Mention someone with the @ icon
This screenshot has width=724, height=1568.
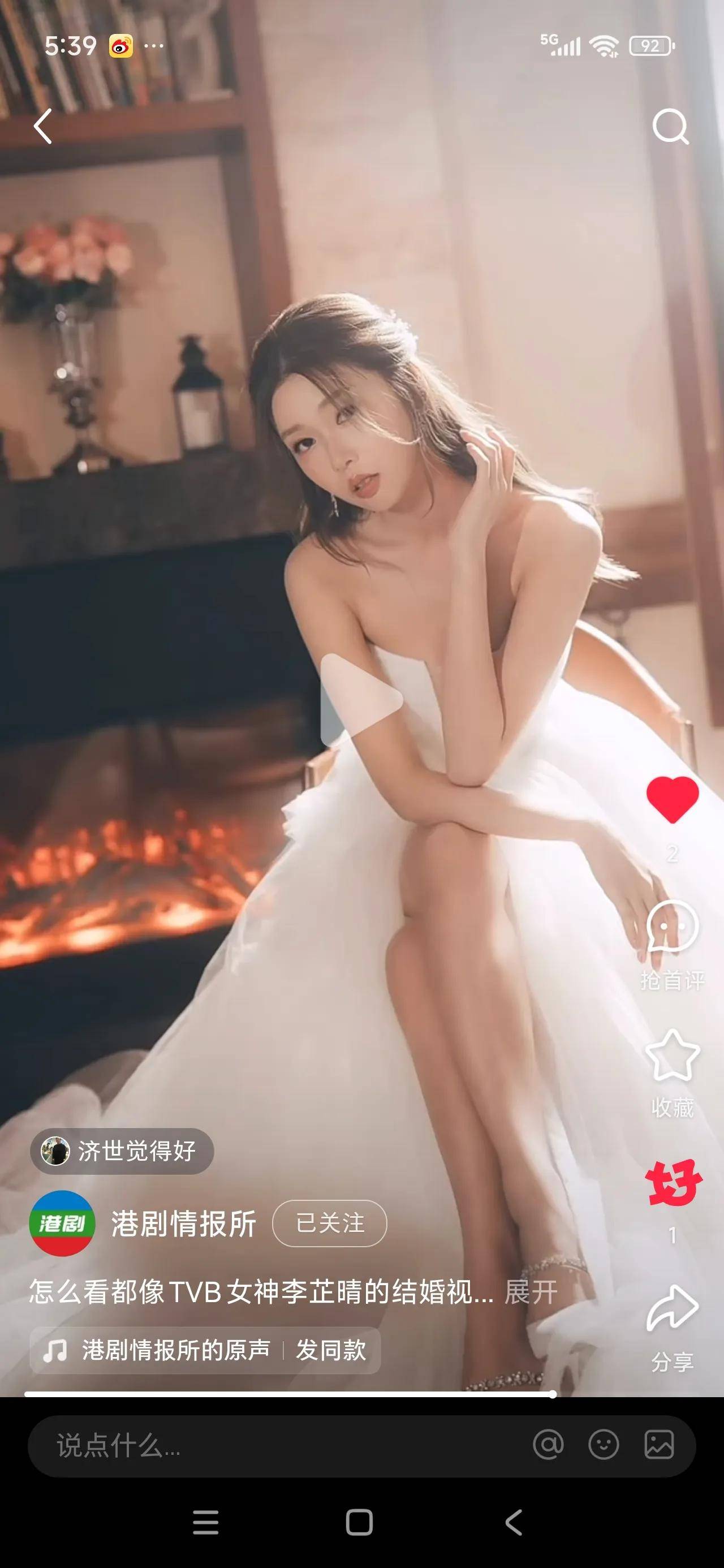(x=548, y=1445)
